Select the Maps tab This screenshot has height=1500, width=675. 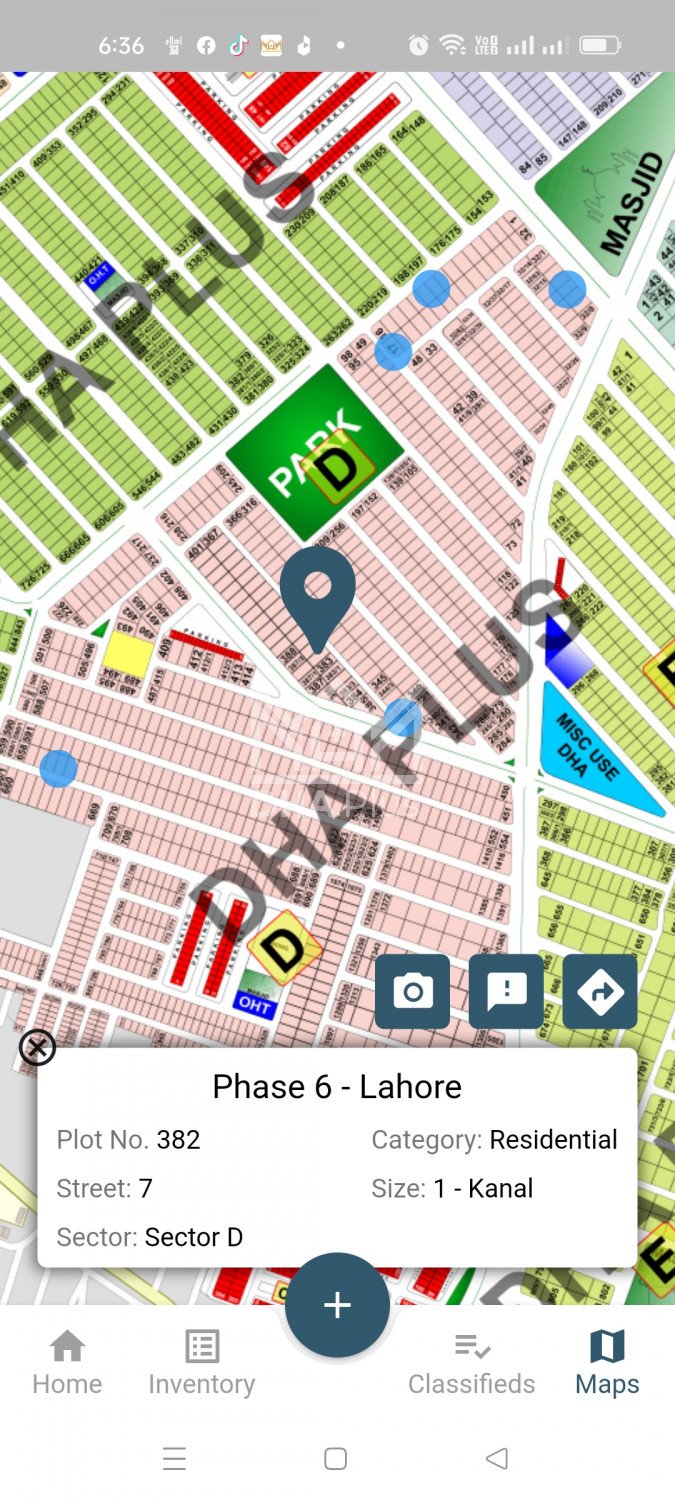tap(607, 1362)
